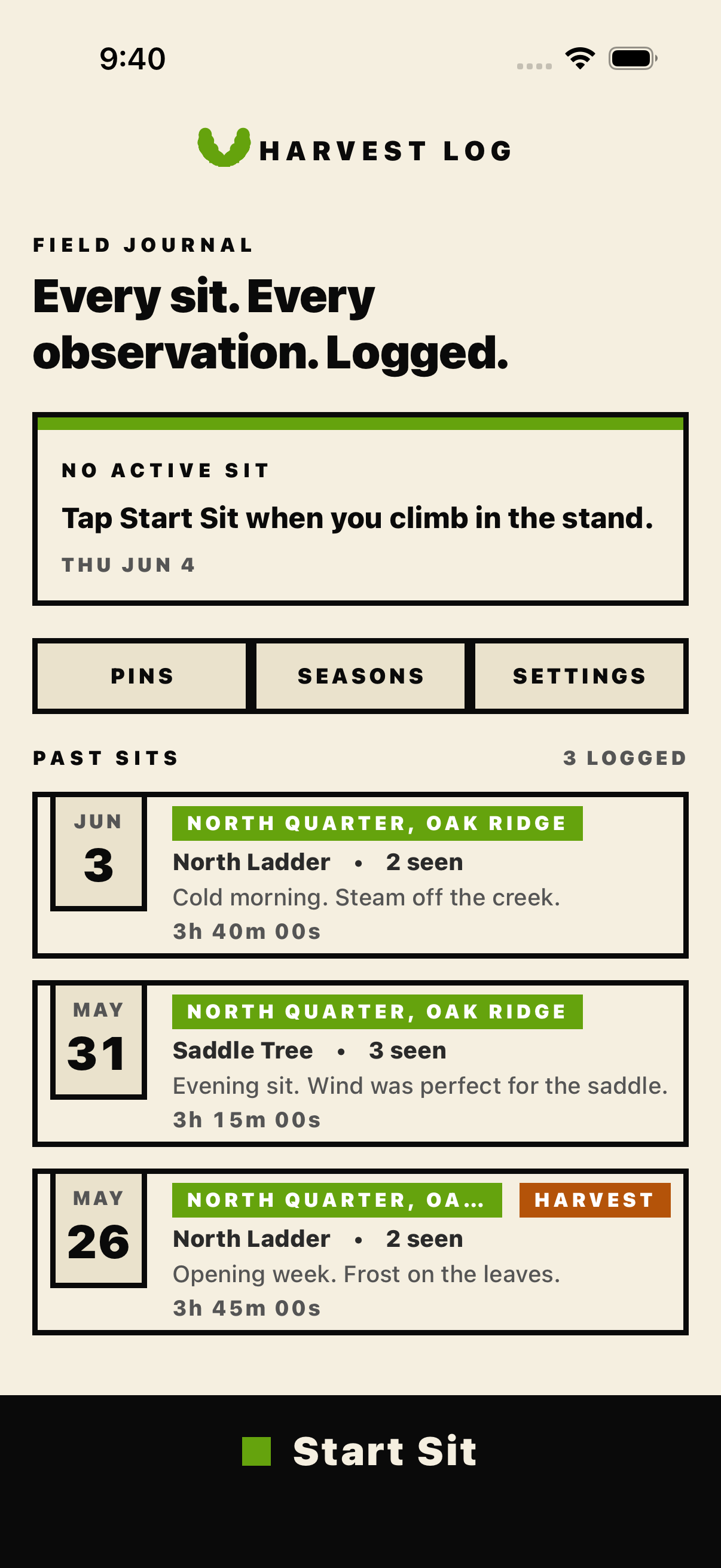View the May 26 harvest sit entry
721x1568 pixels.
point(360,1252)
